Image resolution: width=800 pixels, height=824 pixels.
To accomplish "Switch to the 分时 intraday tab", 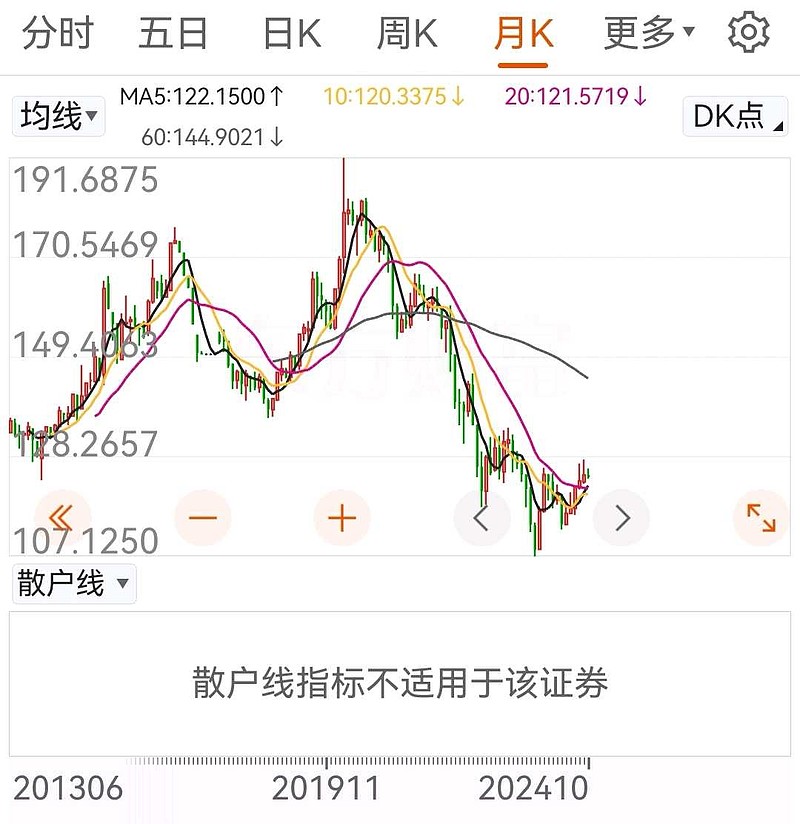I will 55,32.
